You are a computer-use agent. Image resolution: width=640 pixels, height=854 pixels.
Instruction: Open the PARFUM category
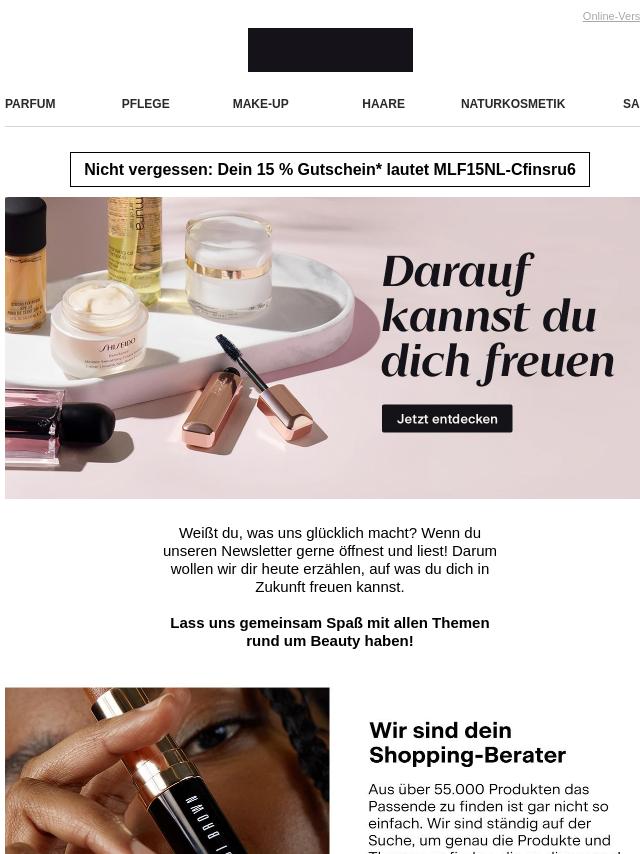30,104
